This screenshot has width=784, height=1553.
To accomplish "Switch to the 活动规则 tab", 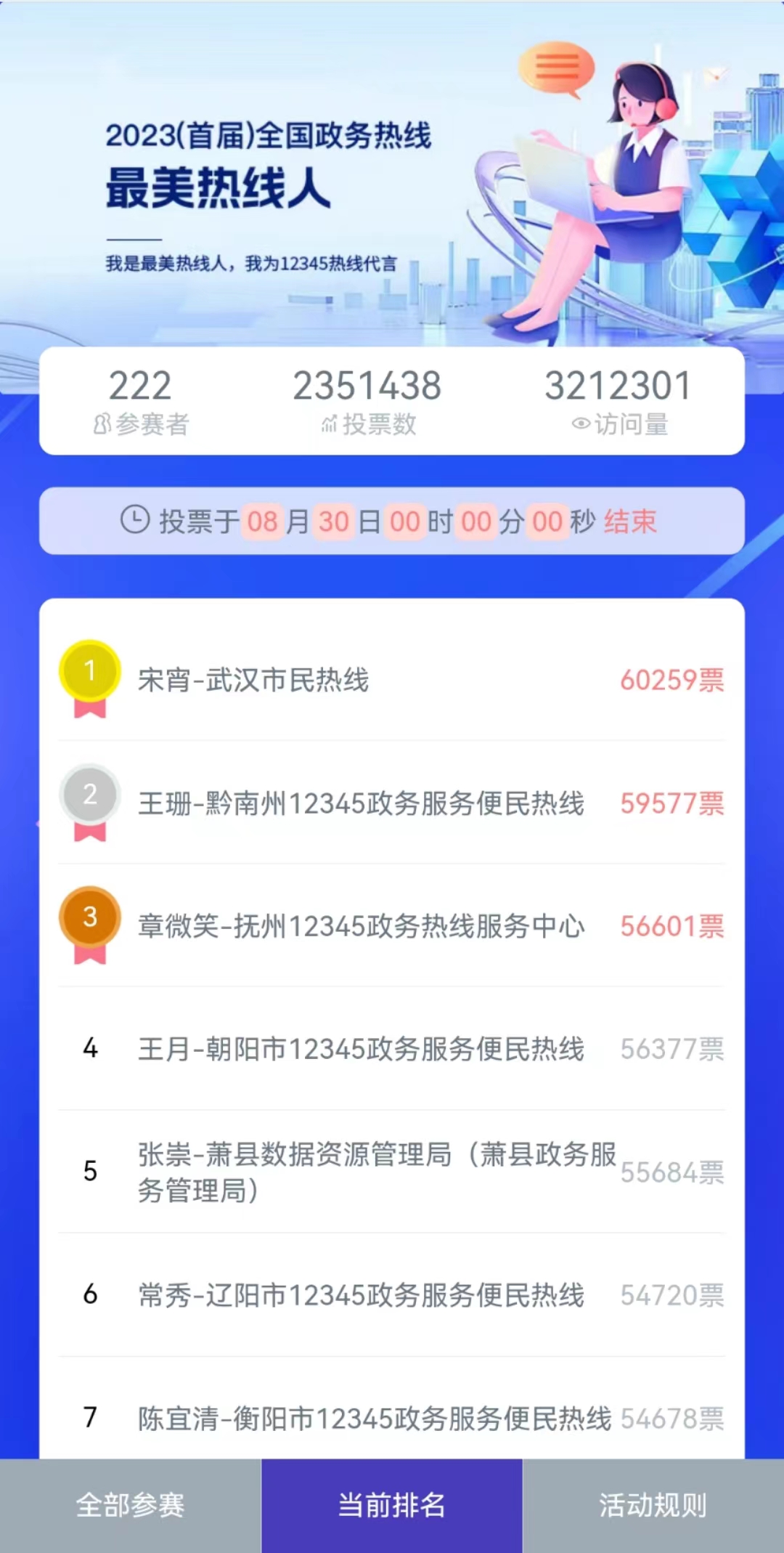I will pos(652,1506).
